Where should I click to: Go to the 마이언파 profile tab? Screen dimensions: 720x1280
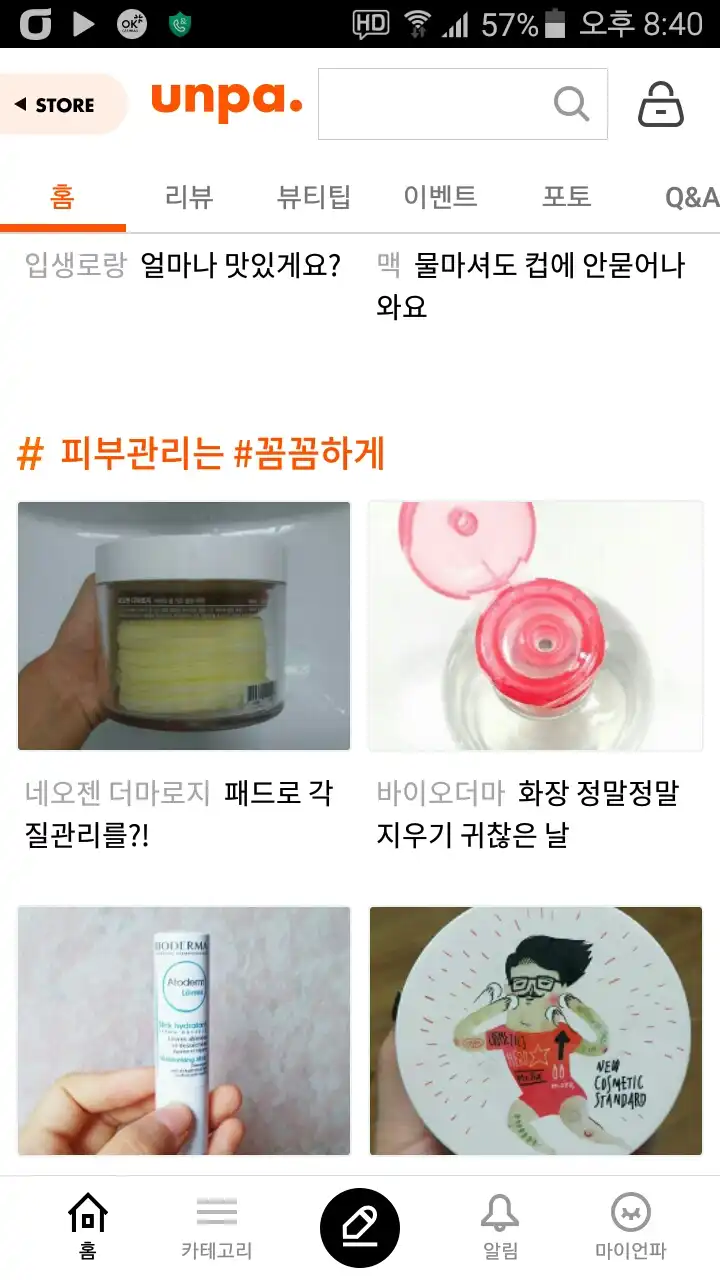pos(631,1229)
